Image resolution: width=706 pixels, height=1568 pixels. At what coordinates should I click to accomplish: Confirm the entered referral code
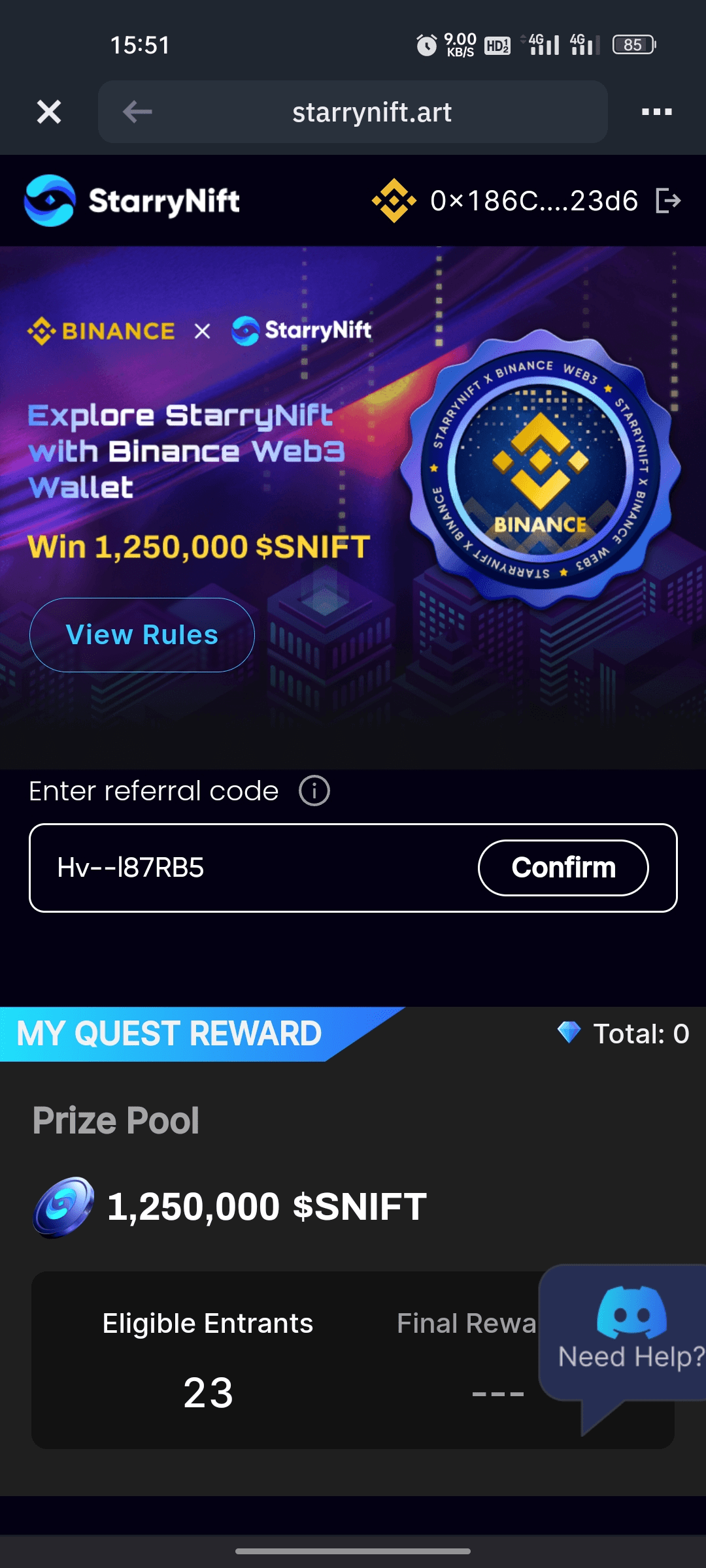(563, 868)
